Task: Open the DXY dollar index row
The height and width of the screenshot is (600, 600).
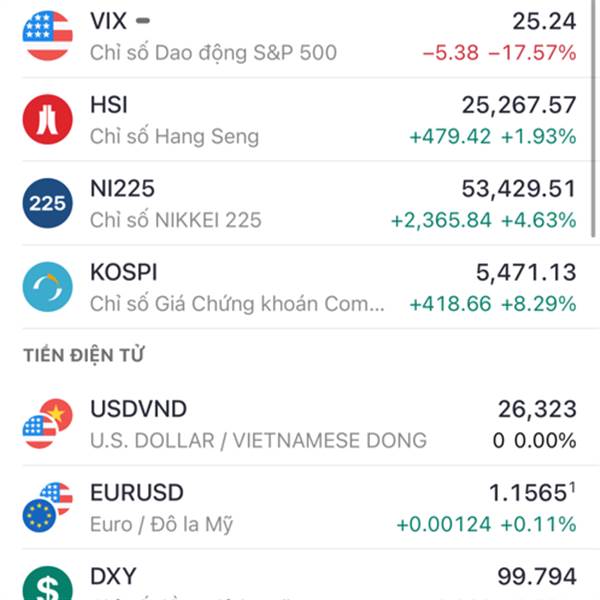Action: [300, 575]
